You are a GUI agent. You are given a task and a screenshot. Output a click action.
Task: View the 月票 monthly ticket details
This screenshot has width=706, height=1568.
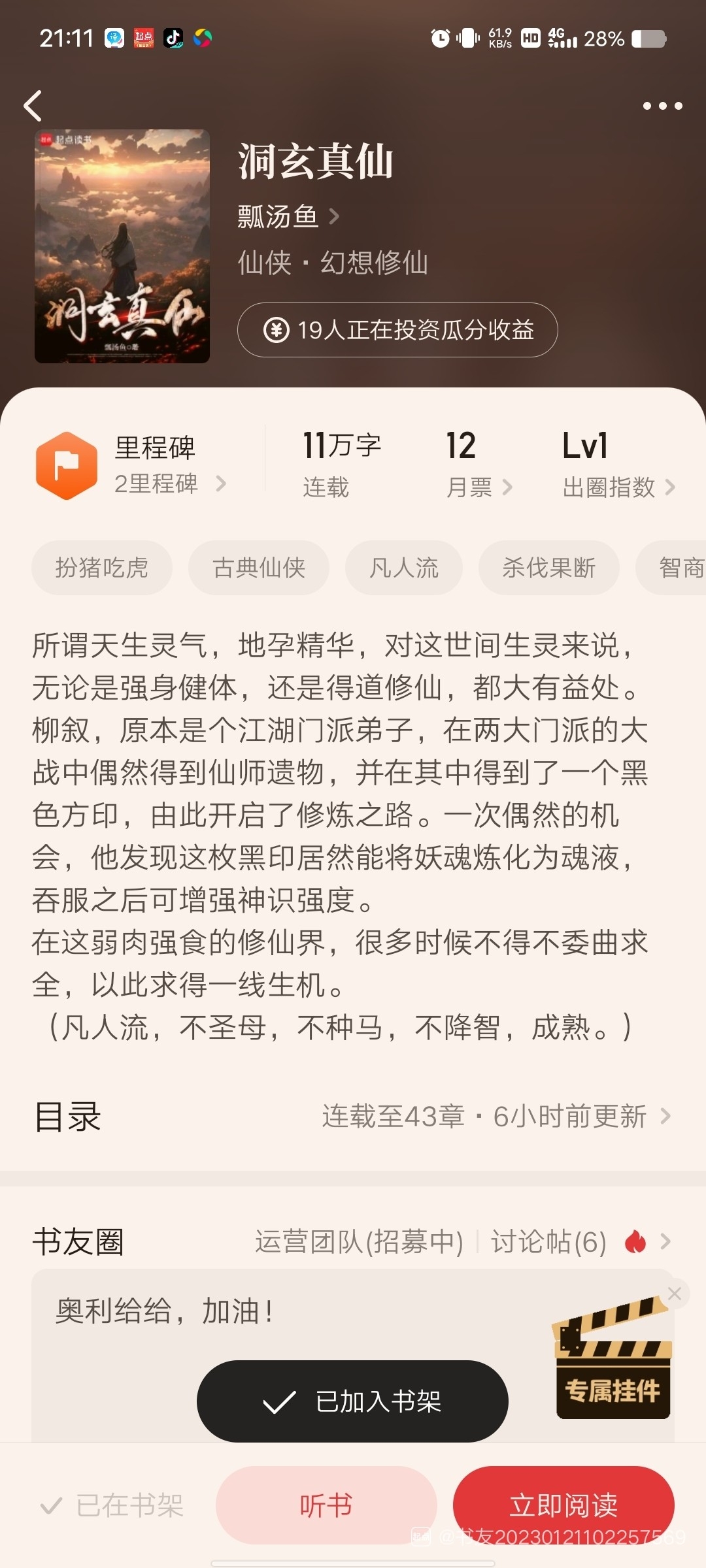tap(479, 486)
